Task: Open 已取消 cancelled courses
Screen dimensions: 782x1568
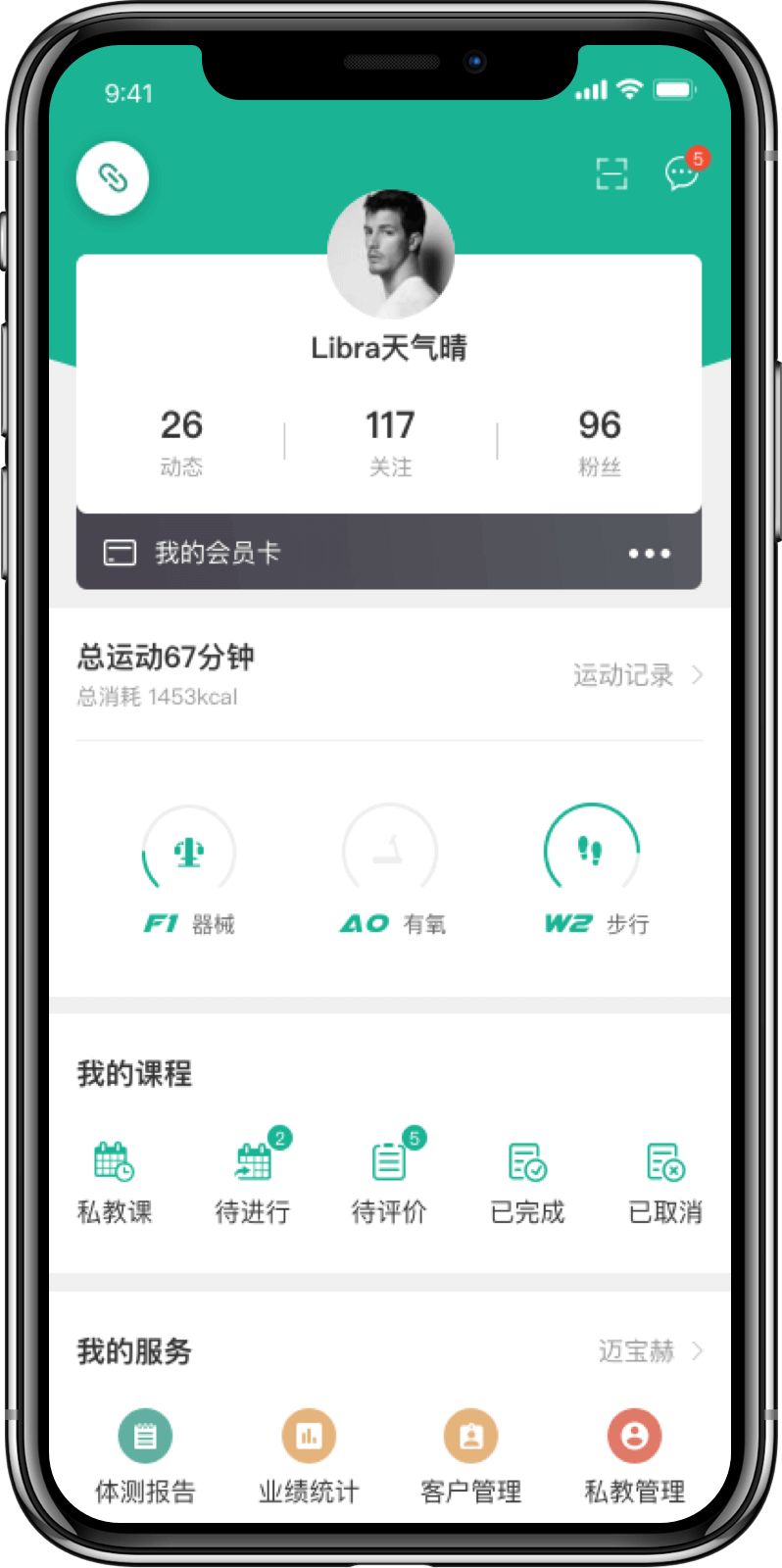Action: 665,1183
